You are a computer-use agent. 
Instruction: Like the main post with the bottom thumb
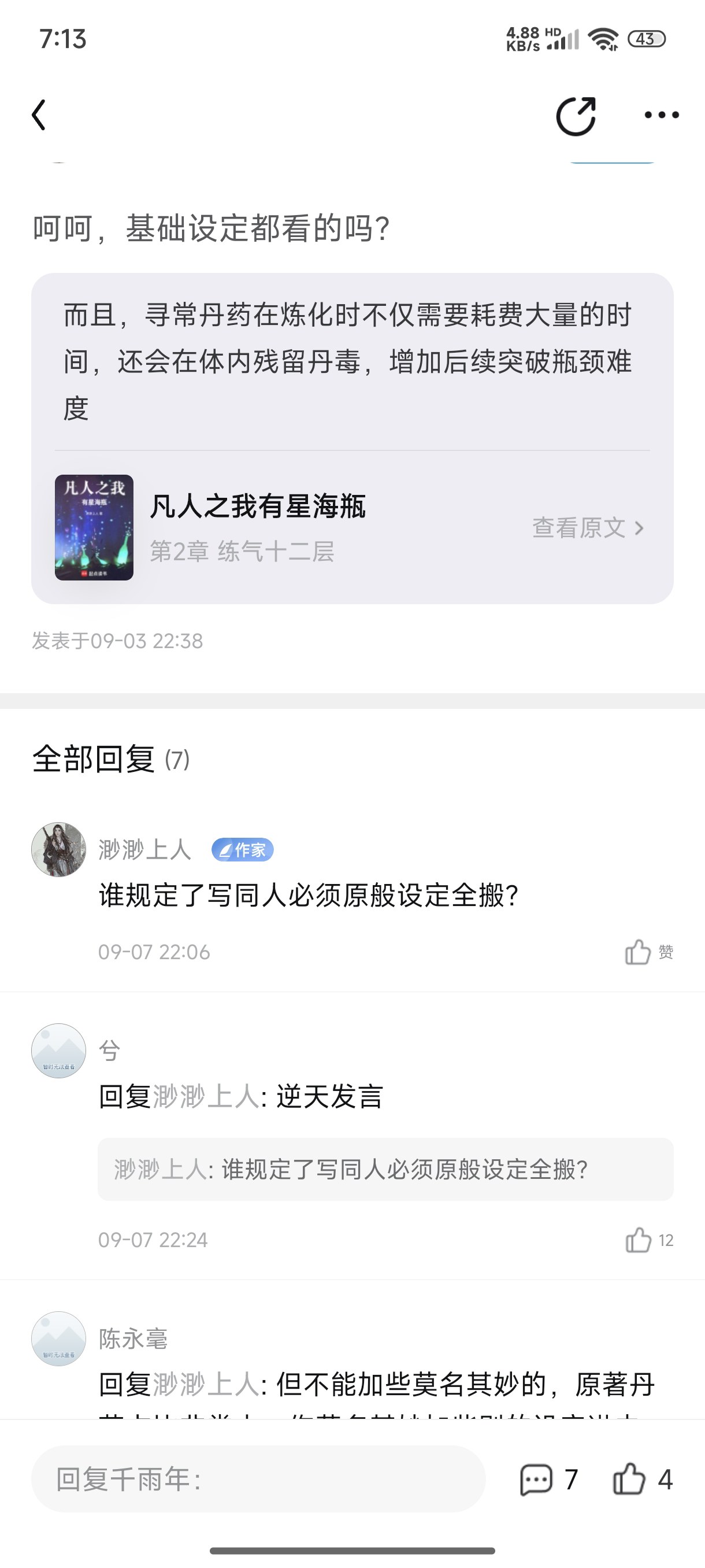click(x=629, y=1479)
